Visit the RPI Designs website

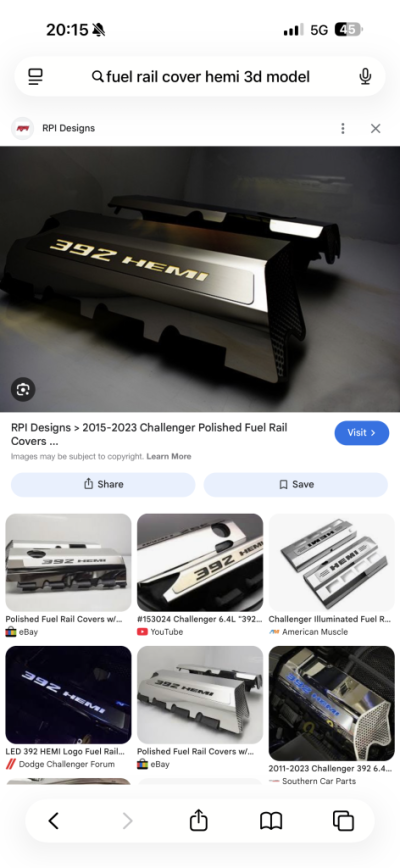tap(361, 433)
